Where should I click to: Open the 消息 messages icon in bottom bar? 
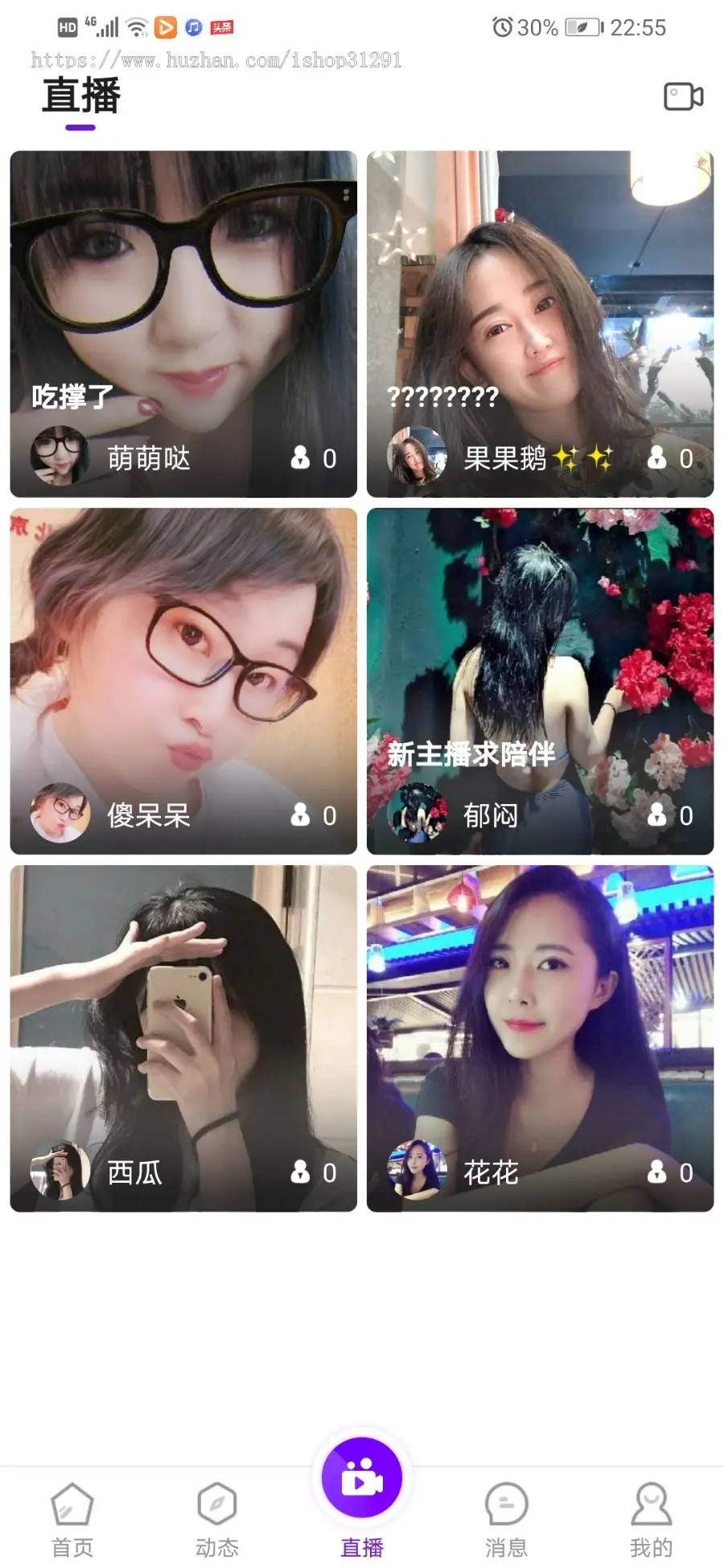pyautogui.click(x=505, y=1504)
